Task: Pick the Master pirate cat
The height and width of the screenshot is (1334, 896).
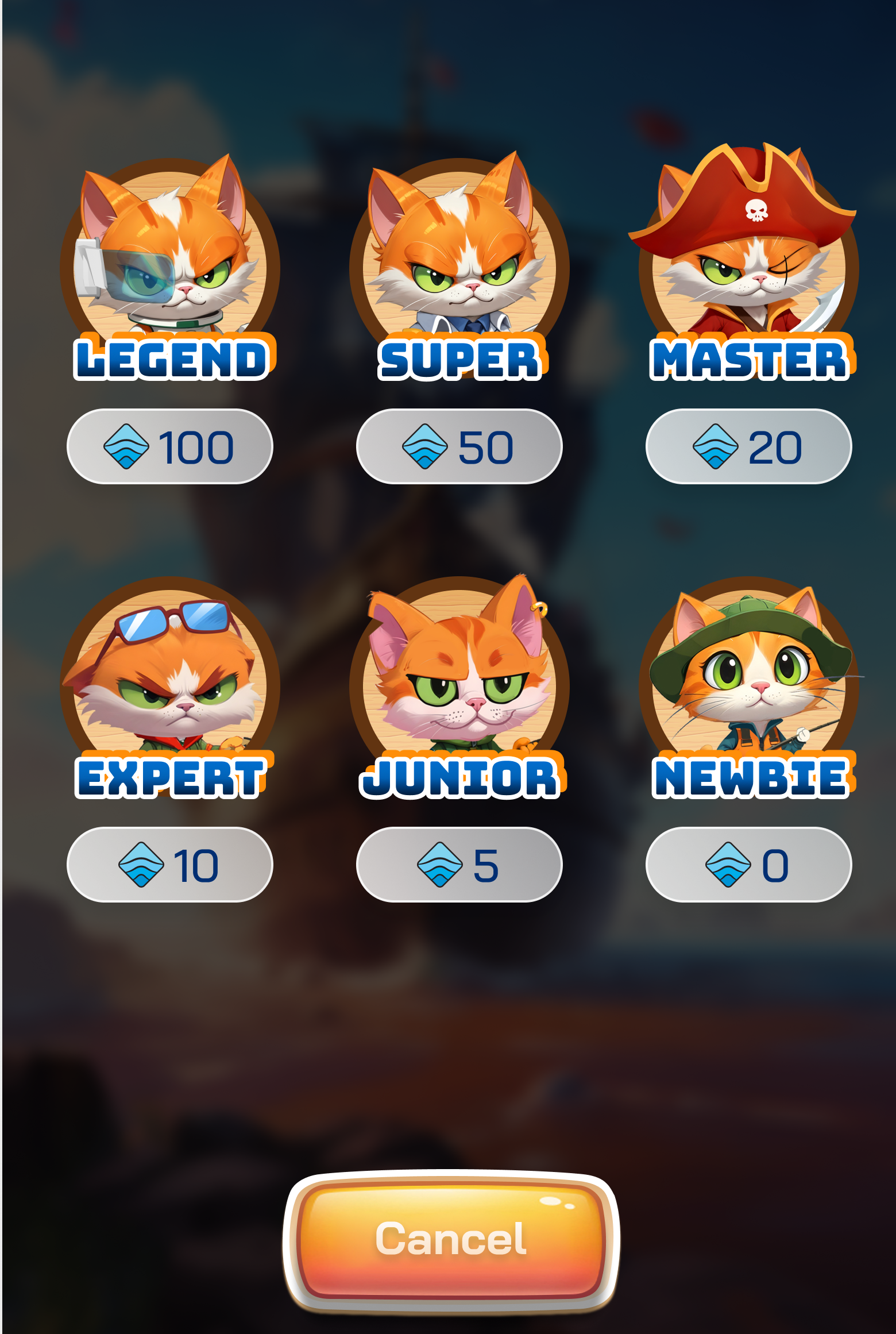Action: [x=748, y=253]
